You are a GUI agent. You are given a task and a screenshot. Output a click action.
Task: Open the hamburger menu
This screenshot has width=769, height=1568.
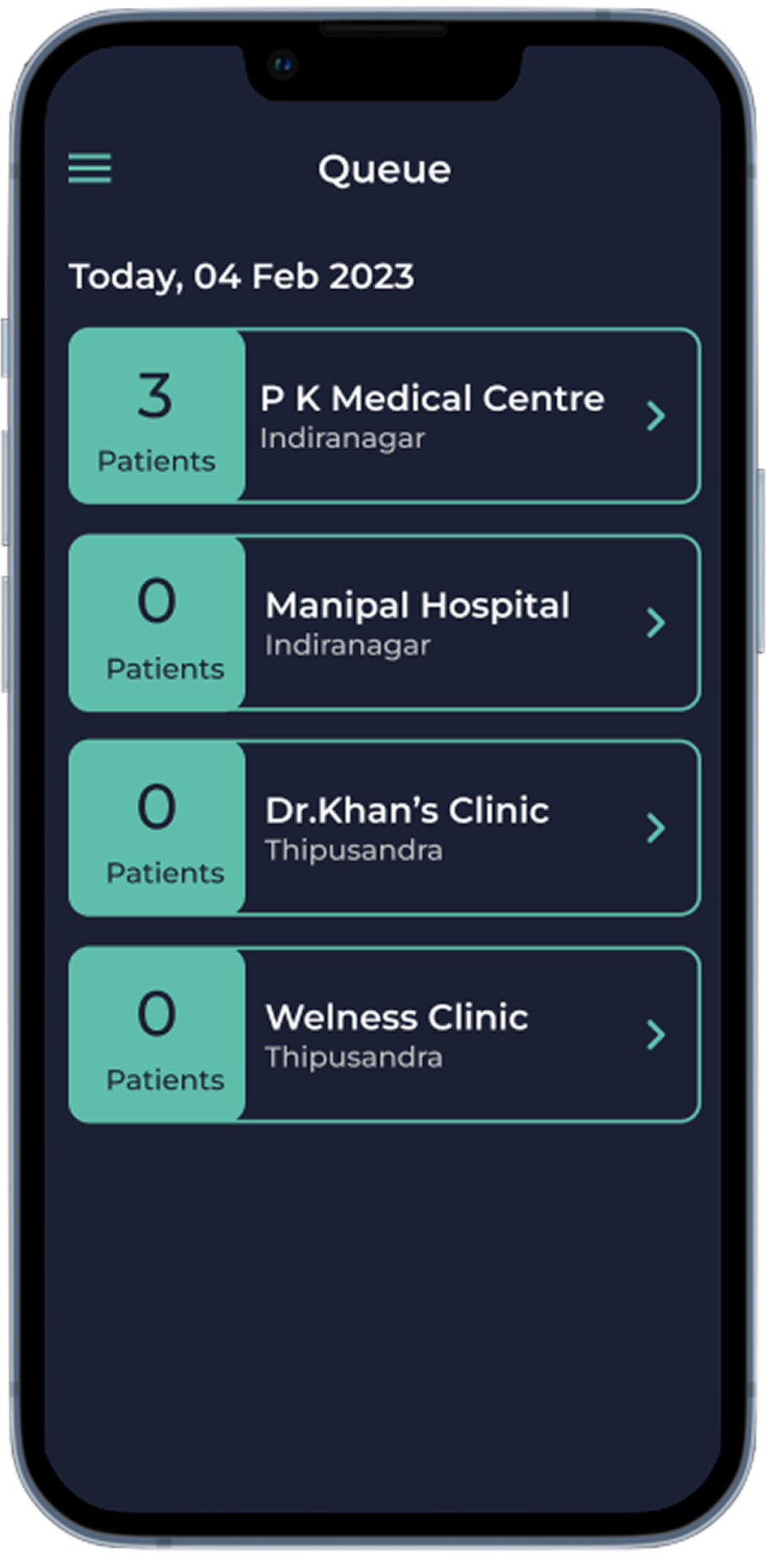coord(90,169)
